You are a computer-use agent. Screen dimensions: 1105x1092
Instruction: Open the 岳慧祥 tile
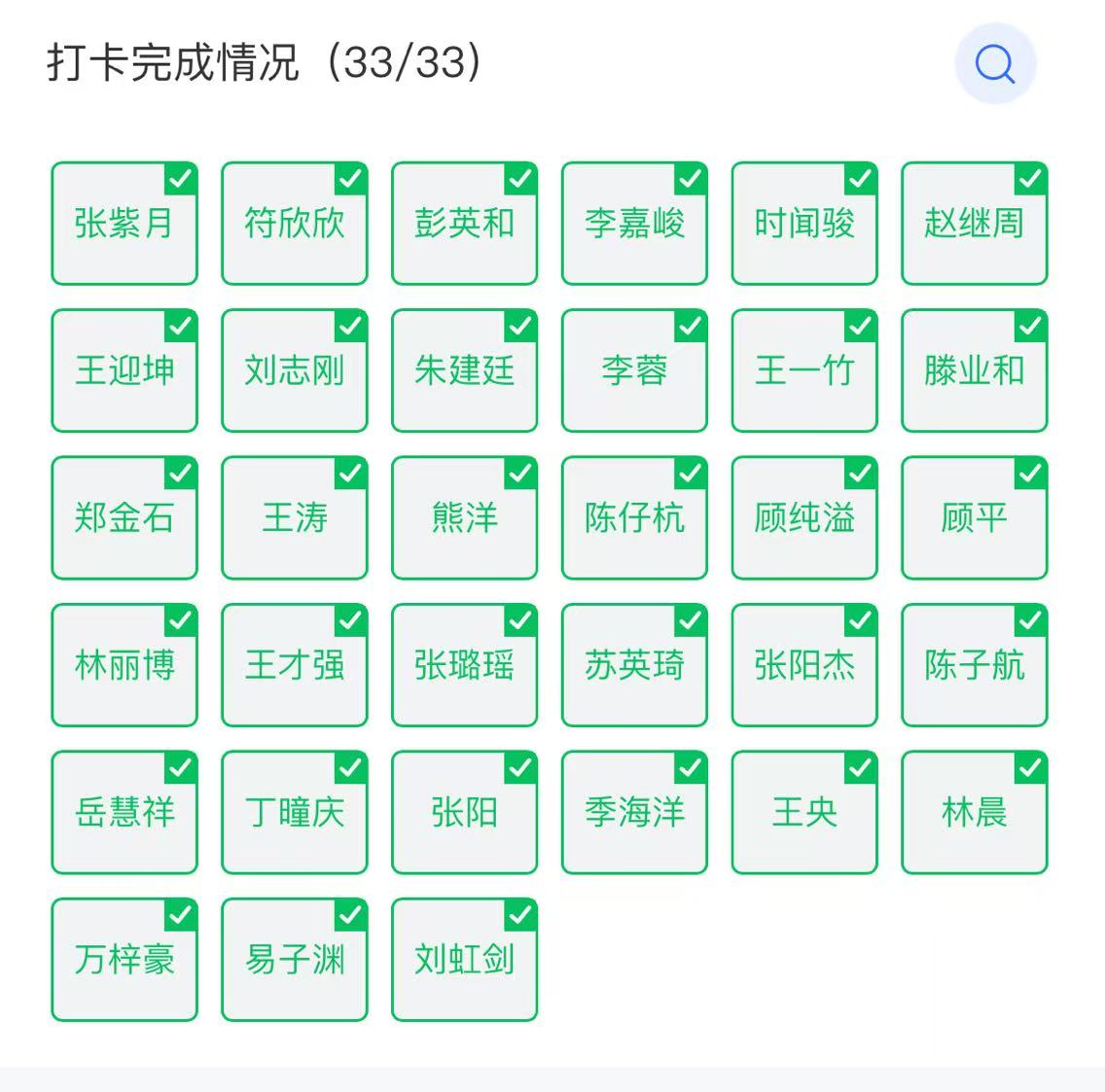click(125, 812)
